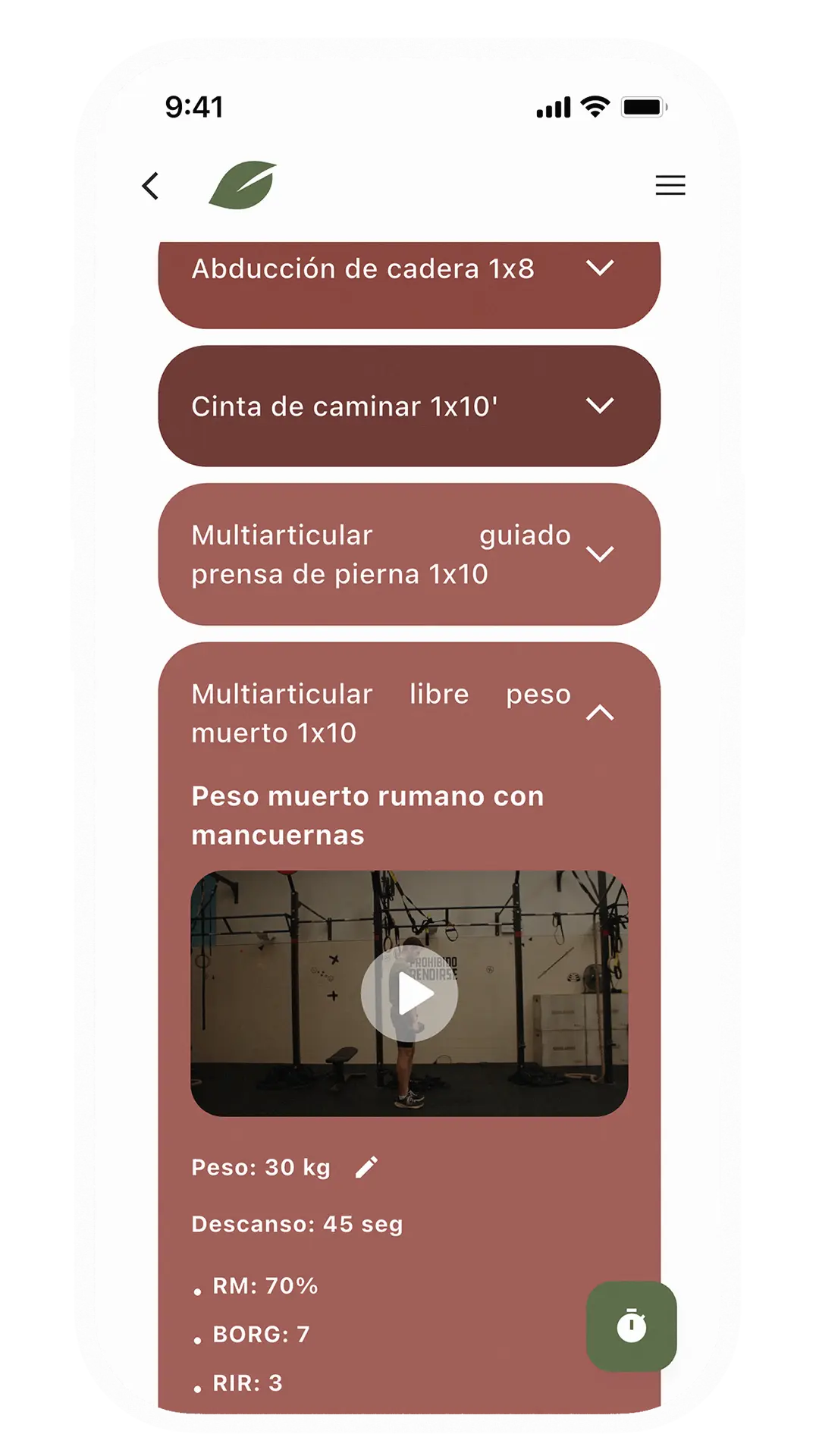
Task: Open the green stopwatch timer button
Action: tap(631, 1326)
